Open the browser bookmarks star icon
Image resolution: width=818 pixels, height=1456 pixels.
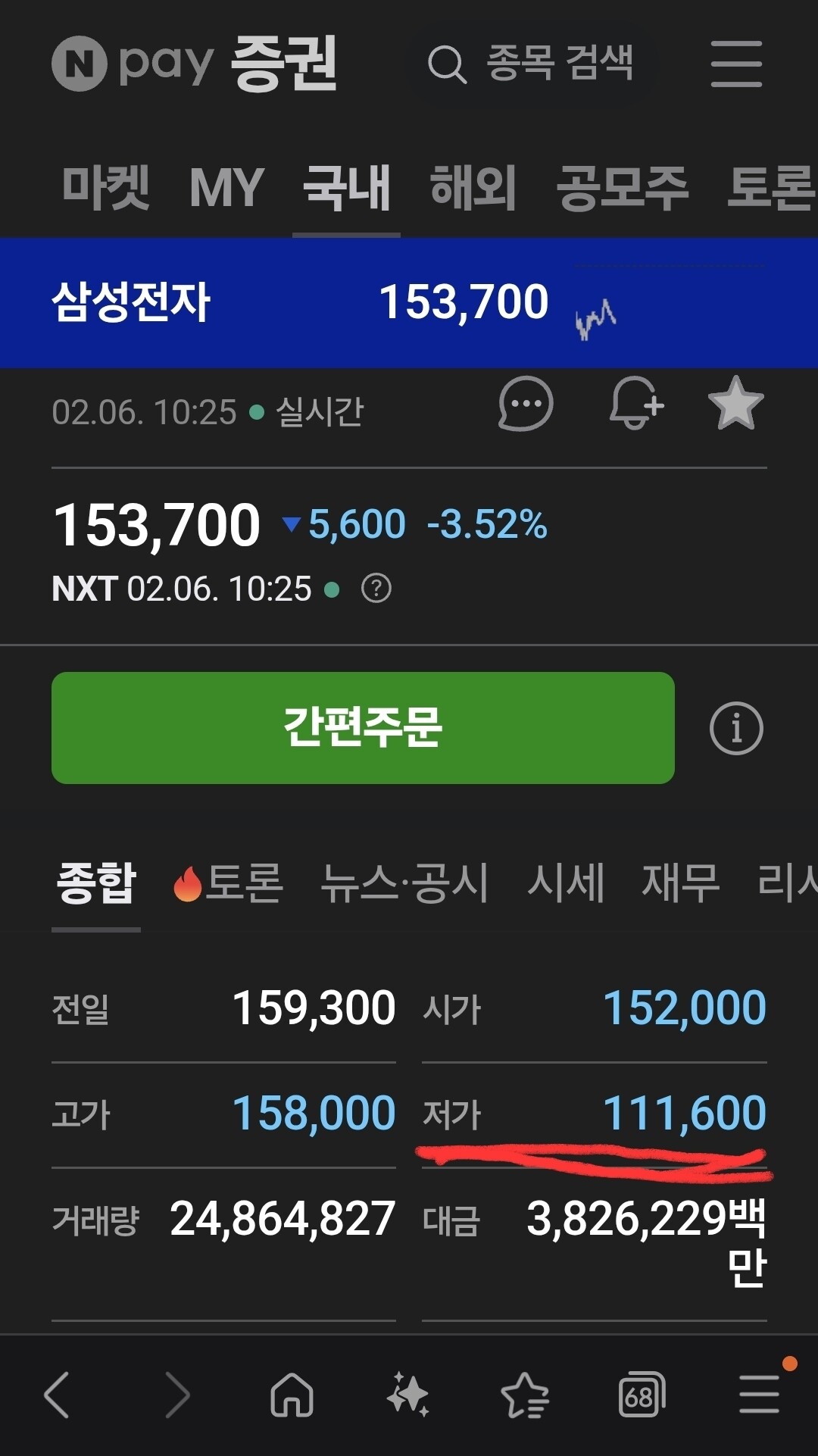(525, 1395)
